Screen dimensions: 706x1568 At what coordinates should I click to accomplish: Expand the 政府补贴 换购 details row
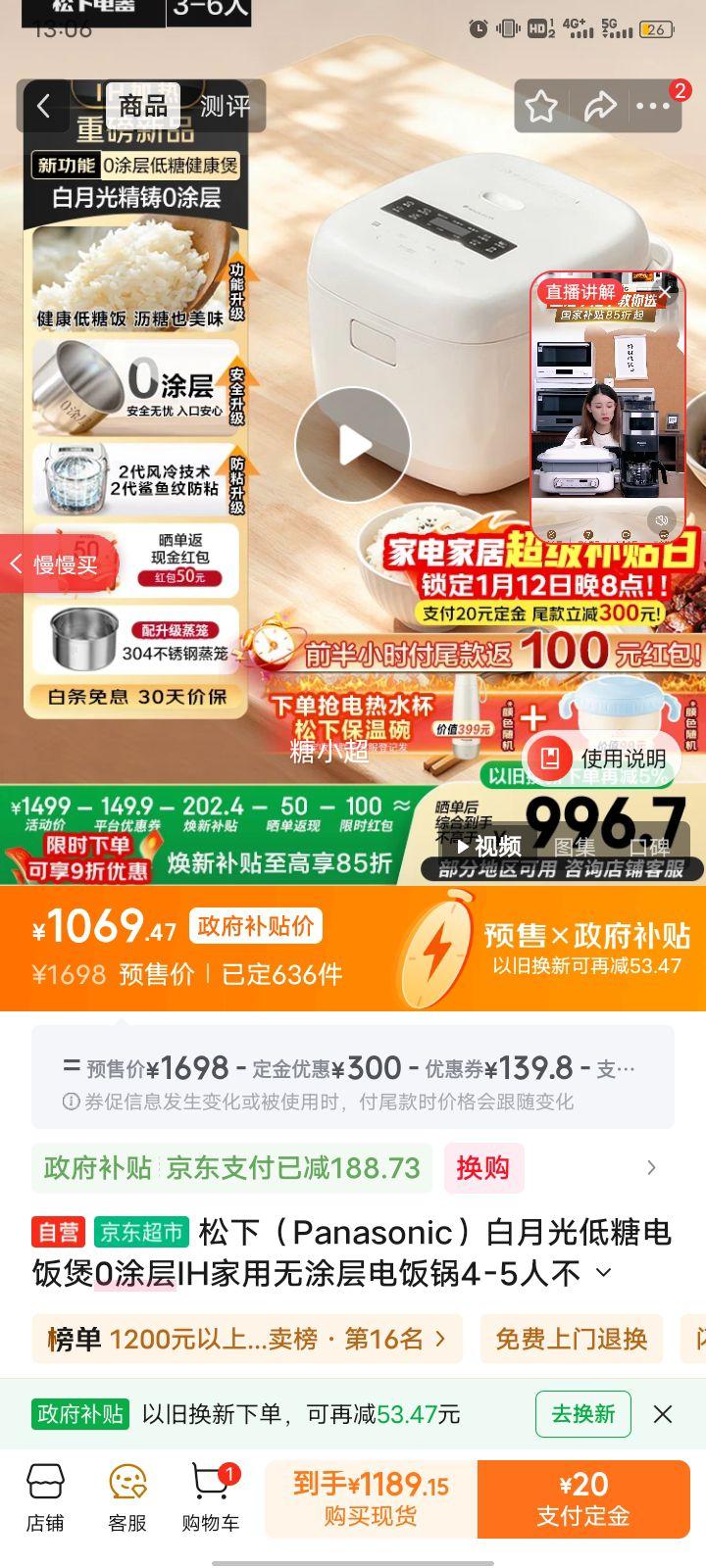[x=653, y=1168]
